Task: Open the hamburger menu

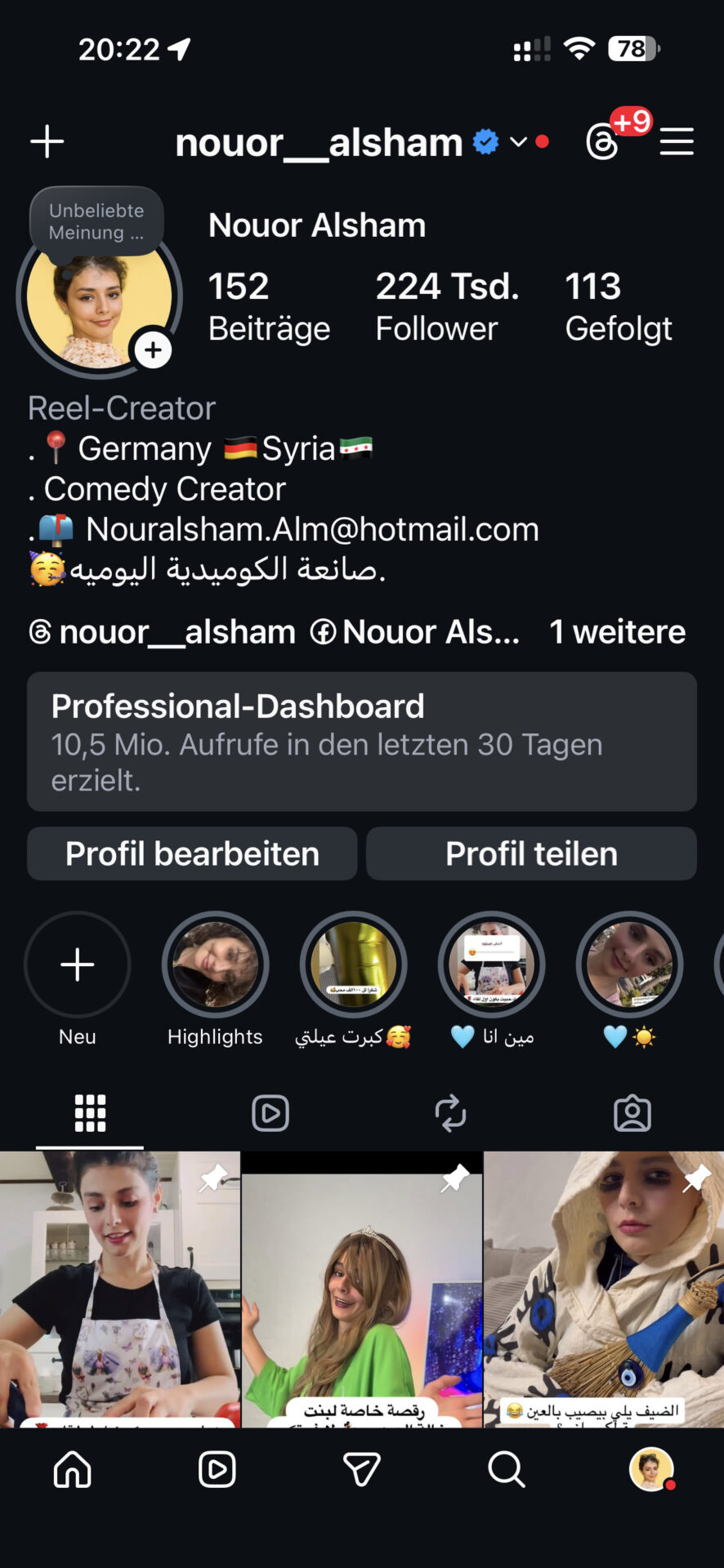Action: [677, 142]
